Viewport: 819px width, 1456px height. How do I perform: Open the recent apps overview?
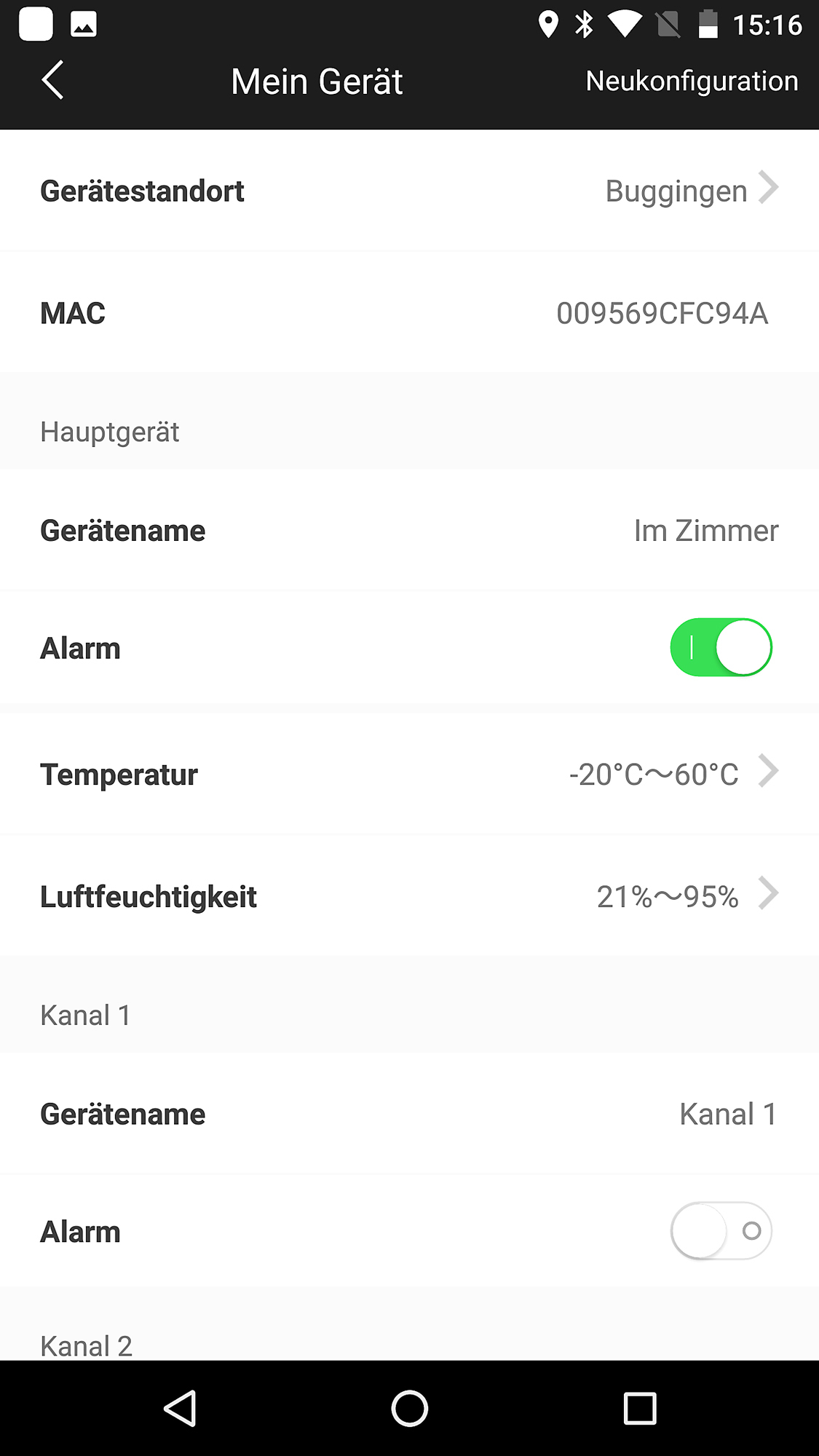pyautogui.click(x=640, y=1409)
